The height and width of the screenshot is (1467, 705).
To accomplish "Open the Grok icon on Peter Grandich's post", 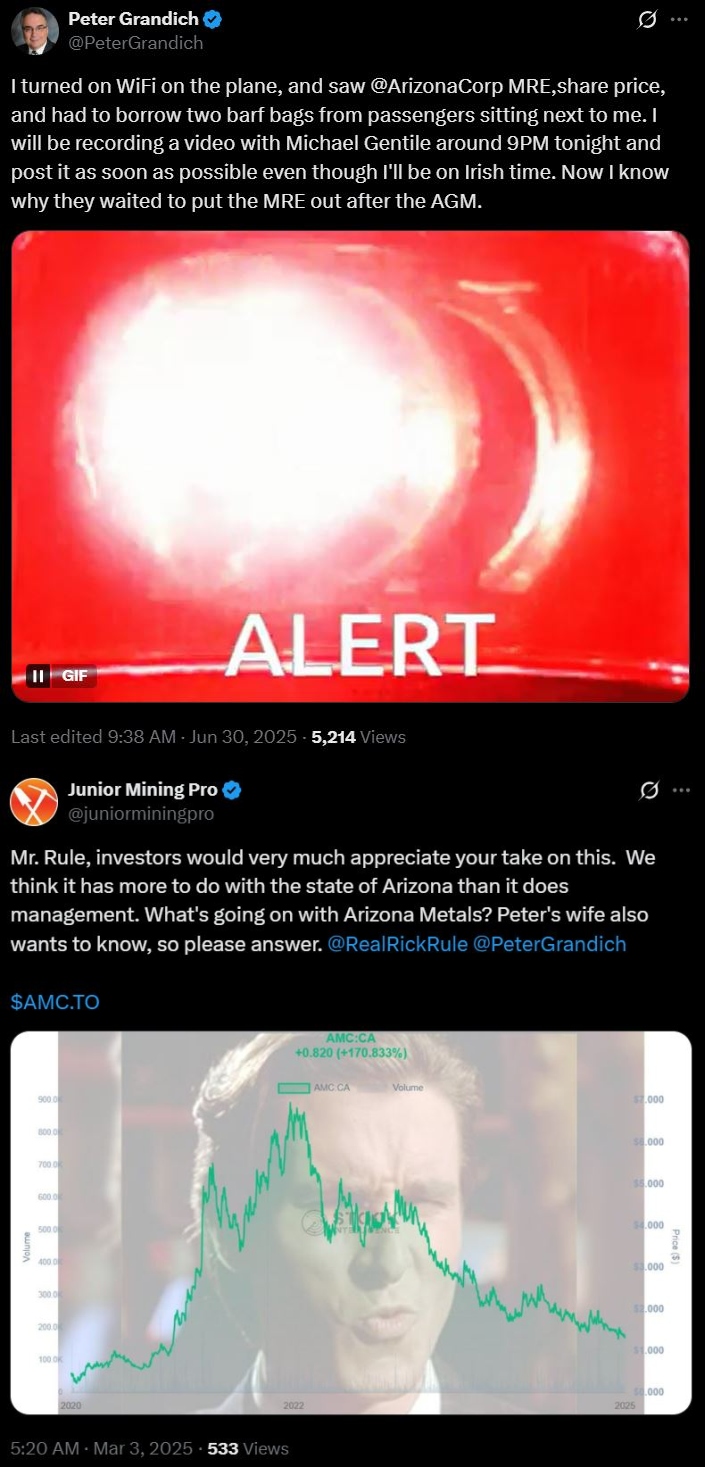I will (648, 20).
